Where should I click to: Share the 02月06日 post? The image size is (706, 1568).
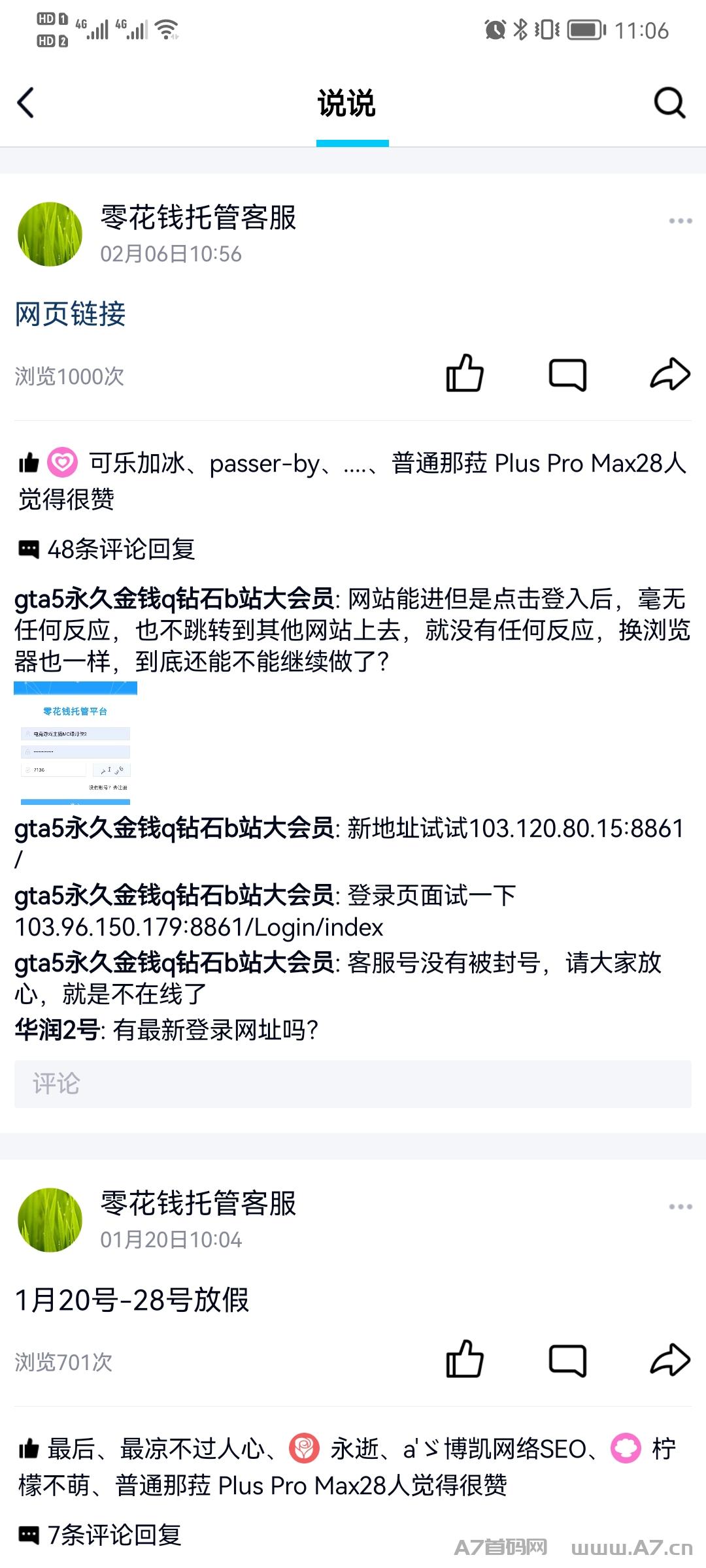tap(670, 374)
